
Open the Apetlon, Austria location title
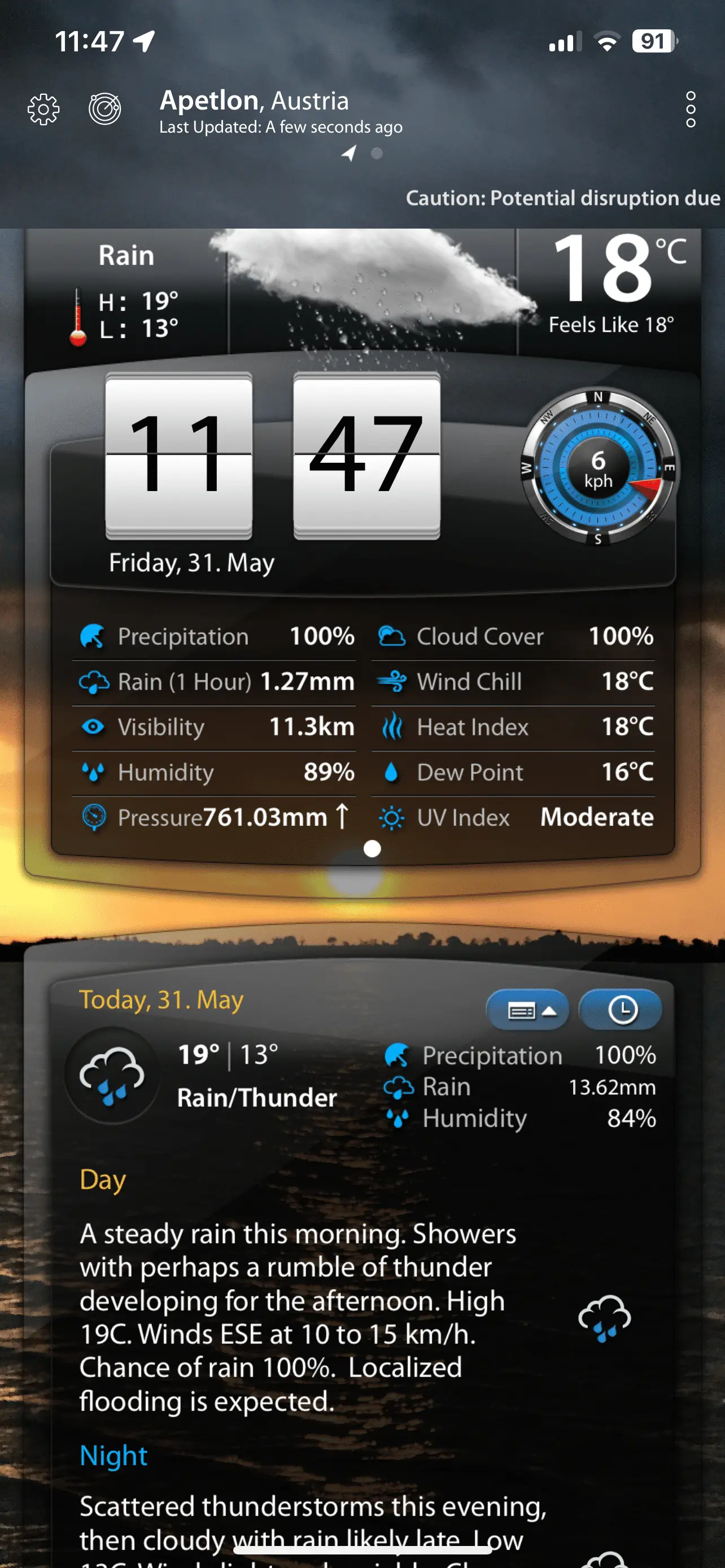[255, 100]
